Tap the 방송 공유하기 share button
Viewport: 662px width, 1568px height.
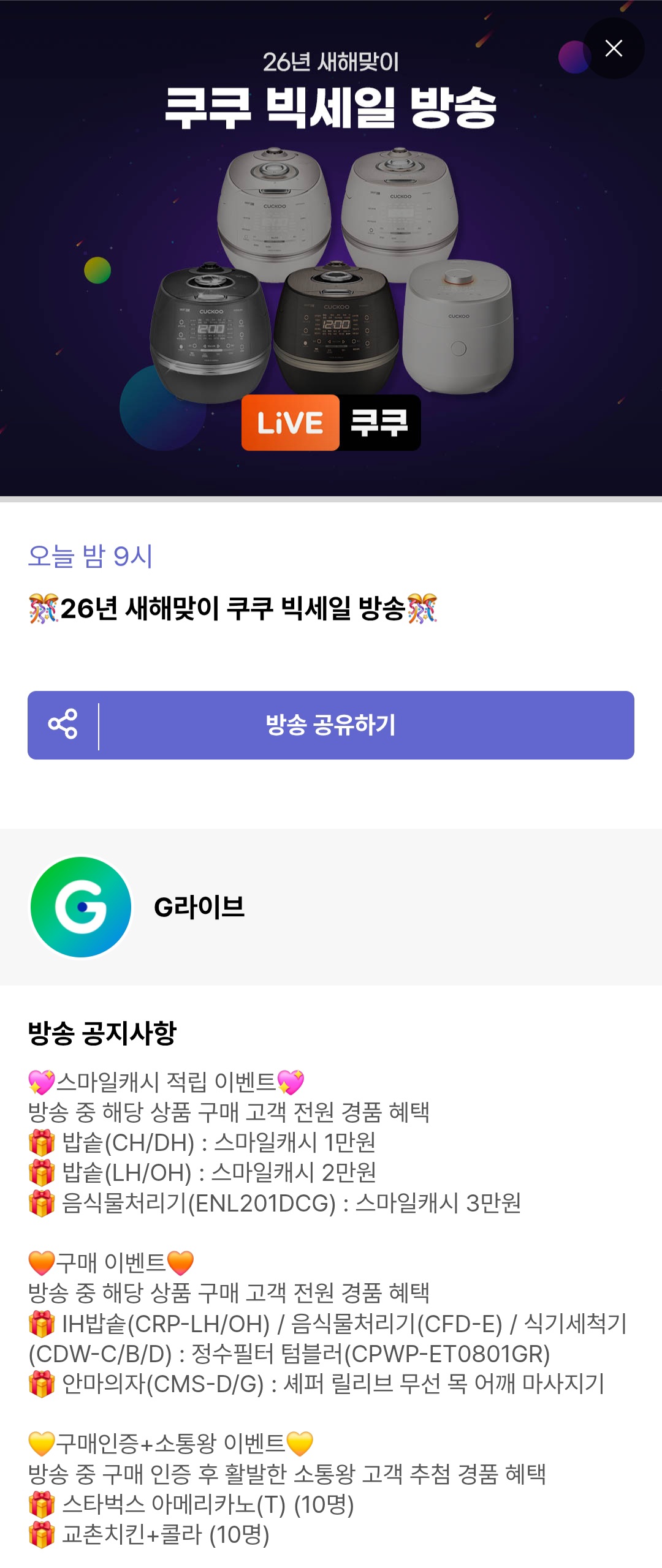331,725
